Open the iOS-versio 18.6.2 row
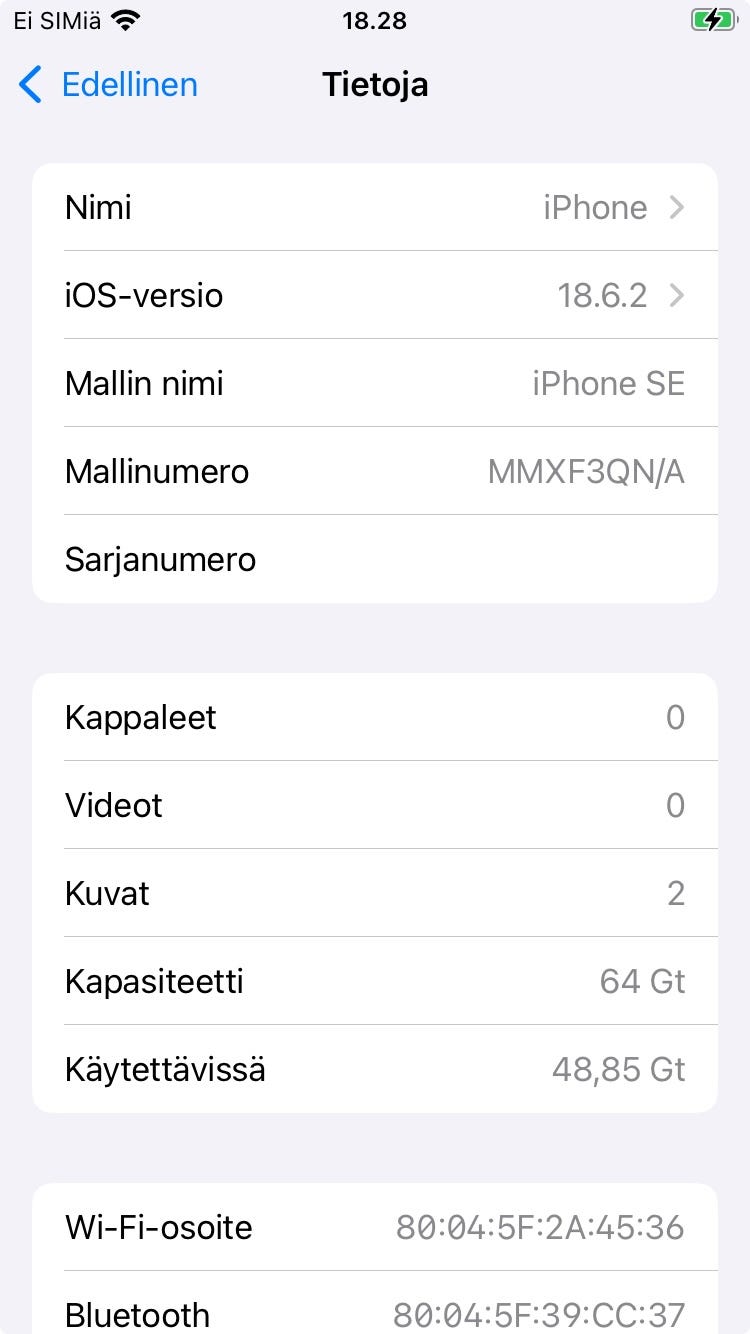 click(375, 295)
